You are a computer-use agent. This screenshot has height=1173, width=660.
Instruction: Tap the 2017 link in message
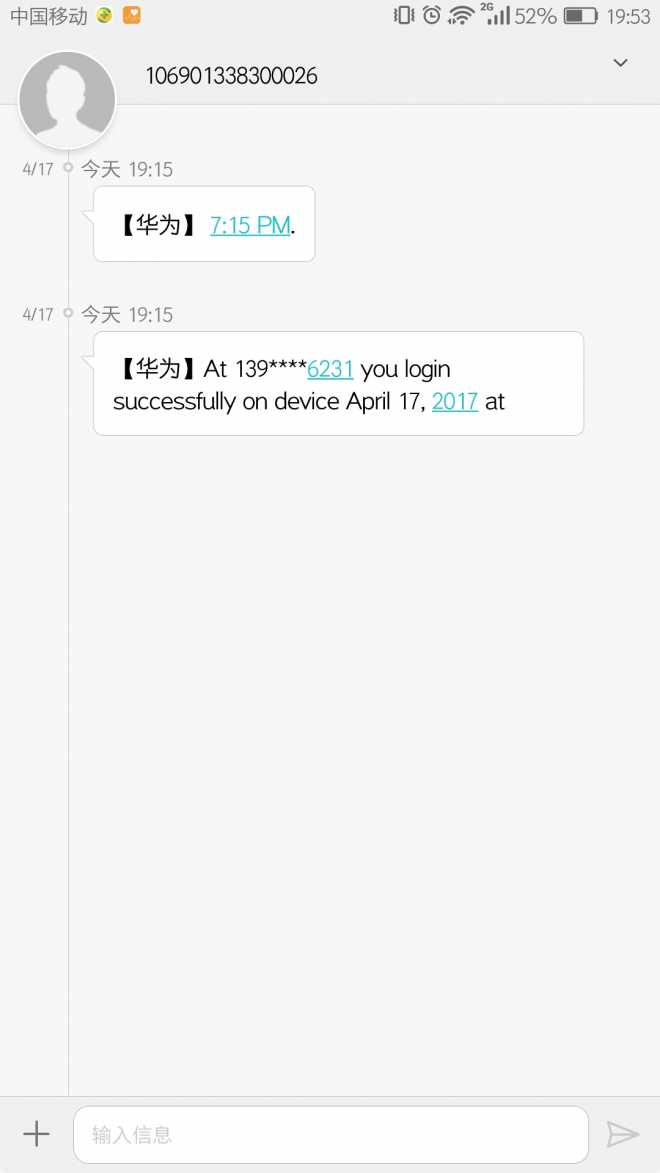tap(455, 402)
